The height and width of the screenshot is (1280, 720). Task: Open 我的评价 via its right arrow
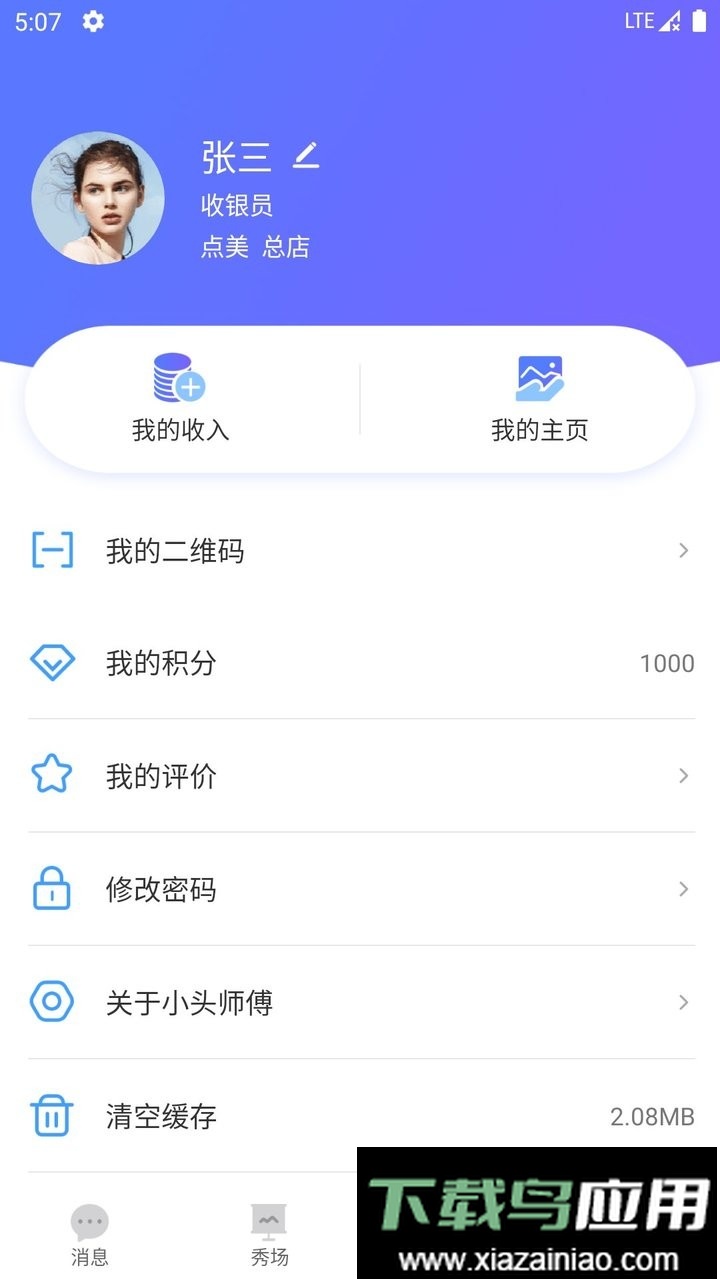(x=684, y=776)
